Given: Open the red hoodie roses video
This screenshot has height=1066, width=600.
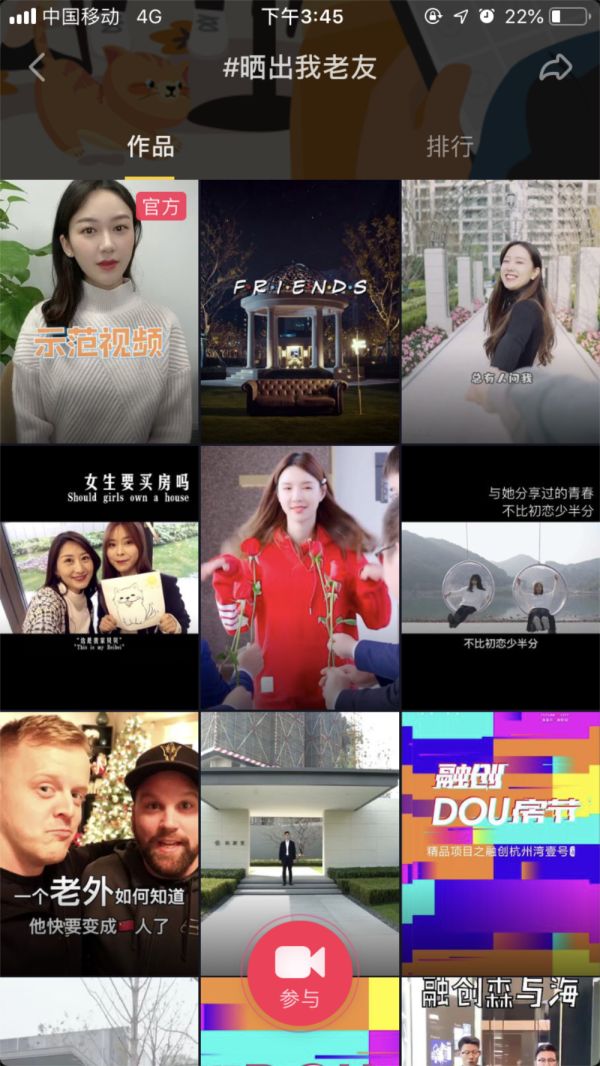Looking at the screenshot, I should point(300,578).
